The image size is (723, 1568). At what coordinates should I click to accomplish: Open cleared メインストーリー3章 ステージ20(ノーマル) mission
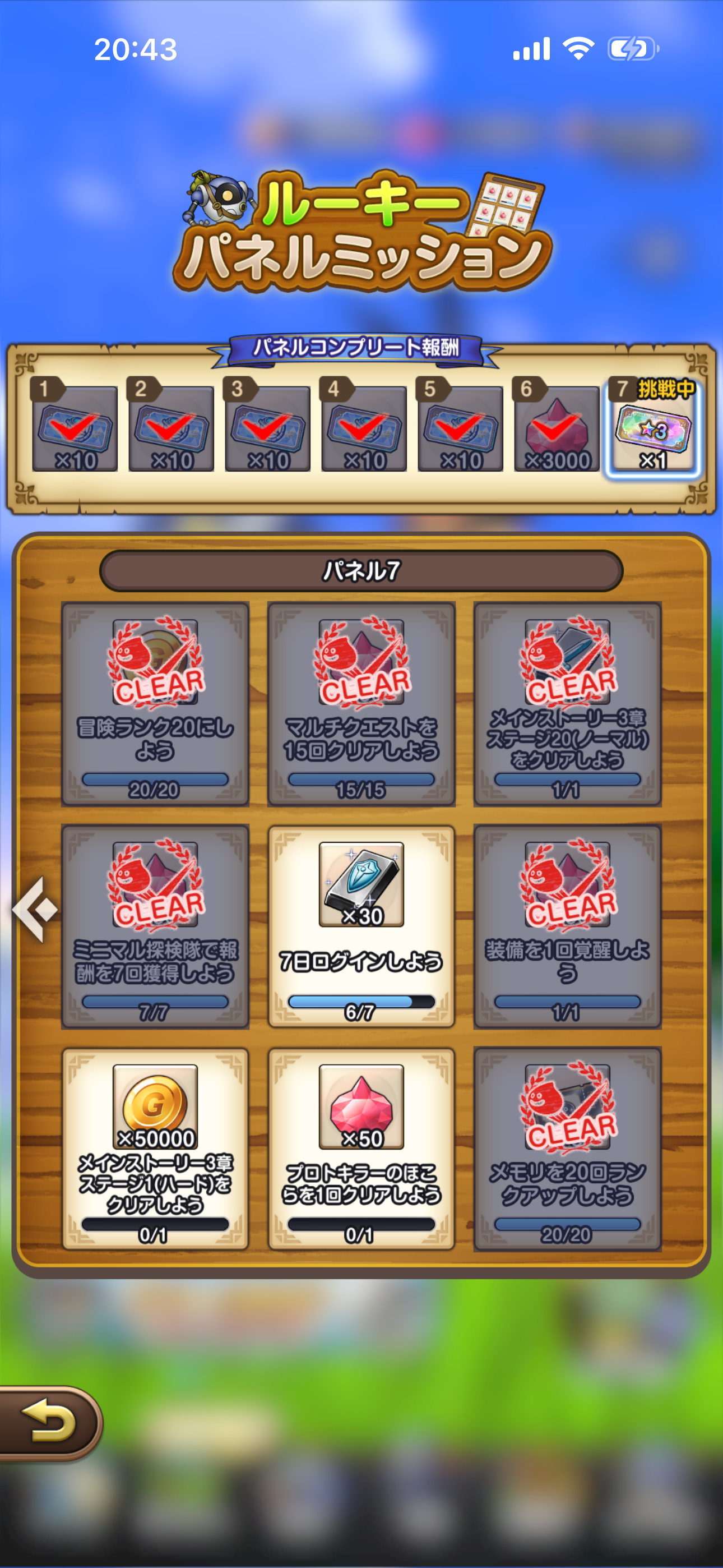tap(567, 704)
